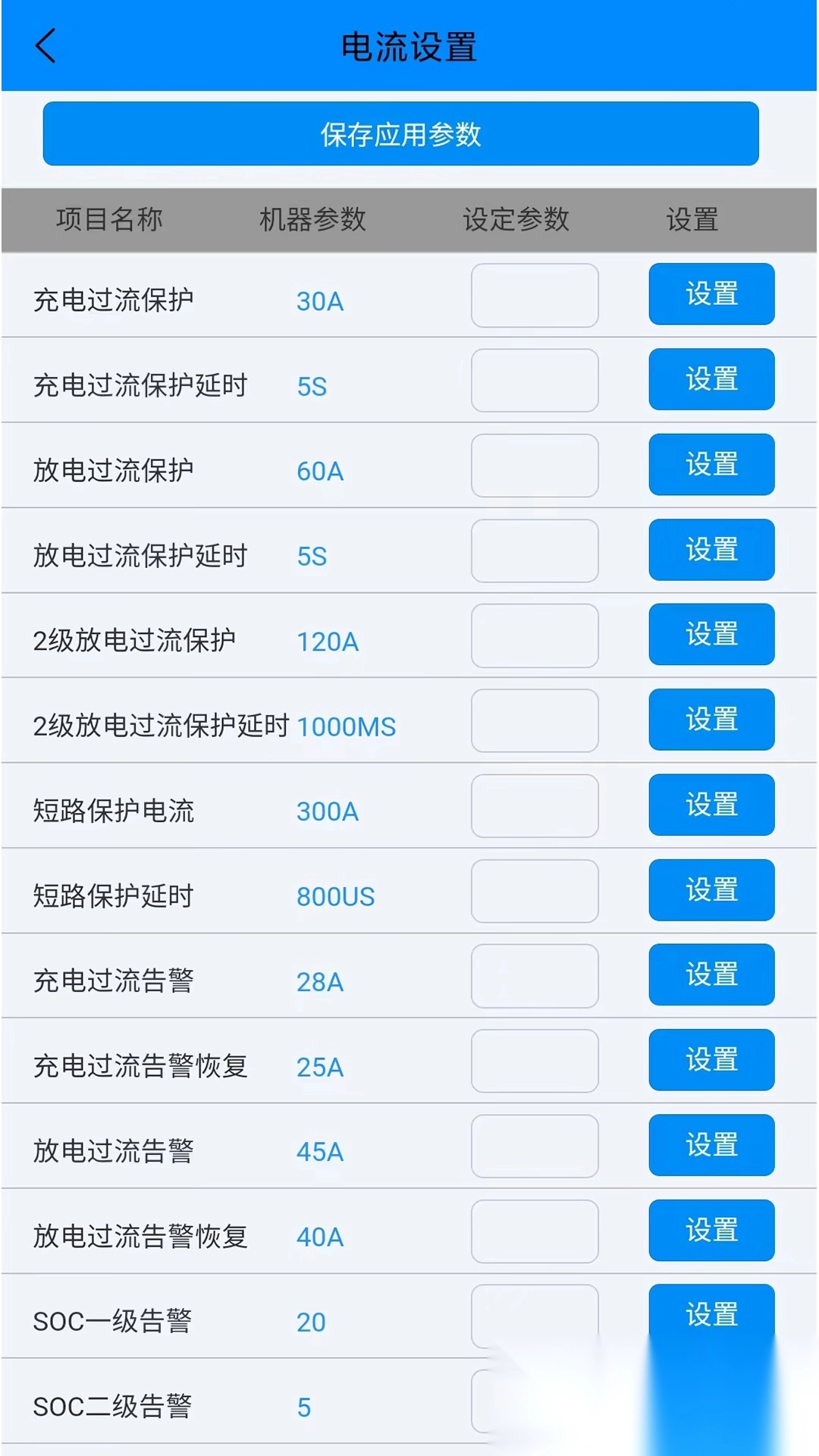Tap 设置 button for 短路保护延时
This screenshot has height=1456, width=819.
(x=711, y=890)
